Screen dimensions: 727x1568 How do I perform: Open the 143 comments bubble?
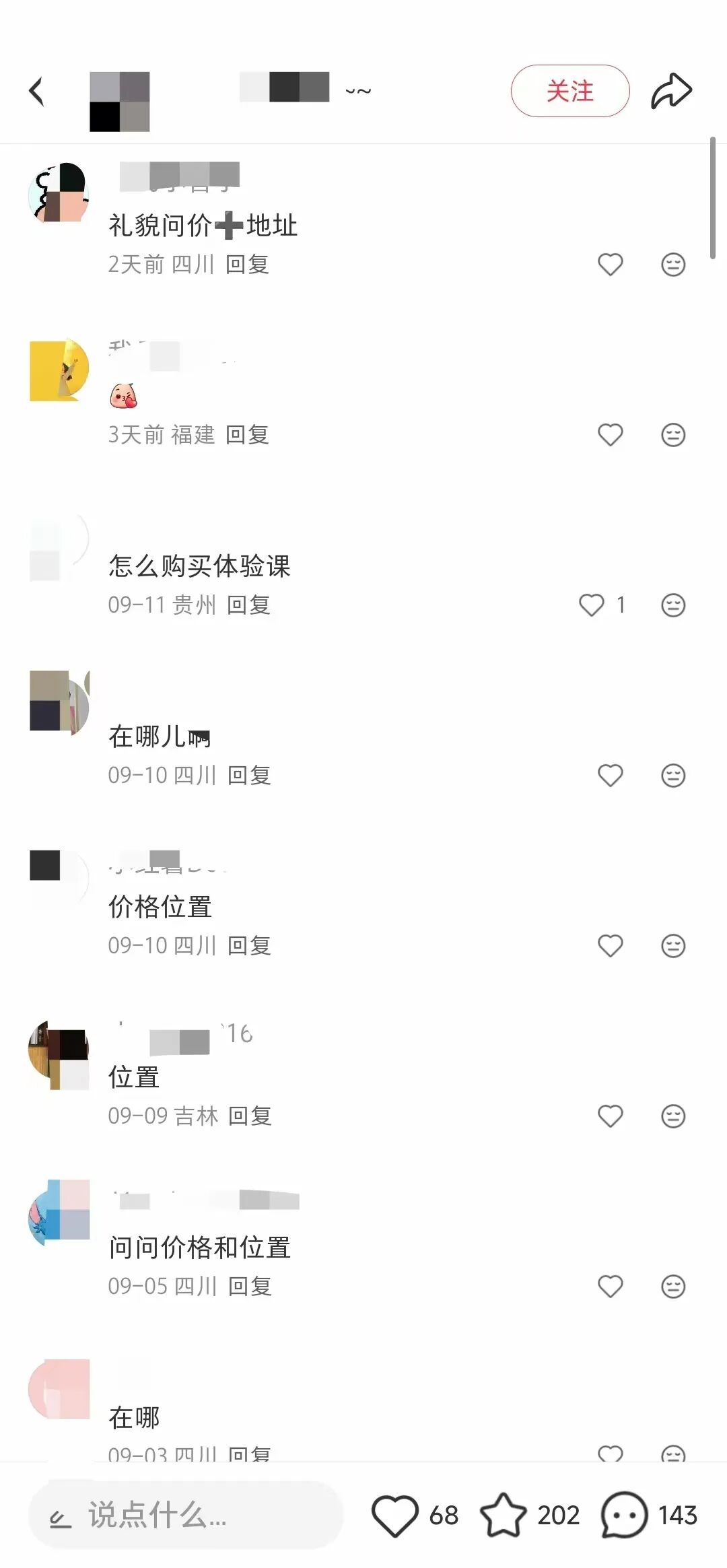[624, 1515]
